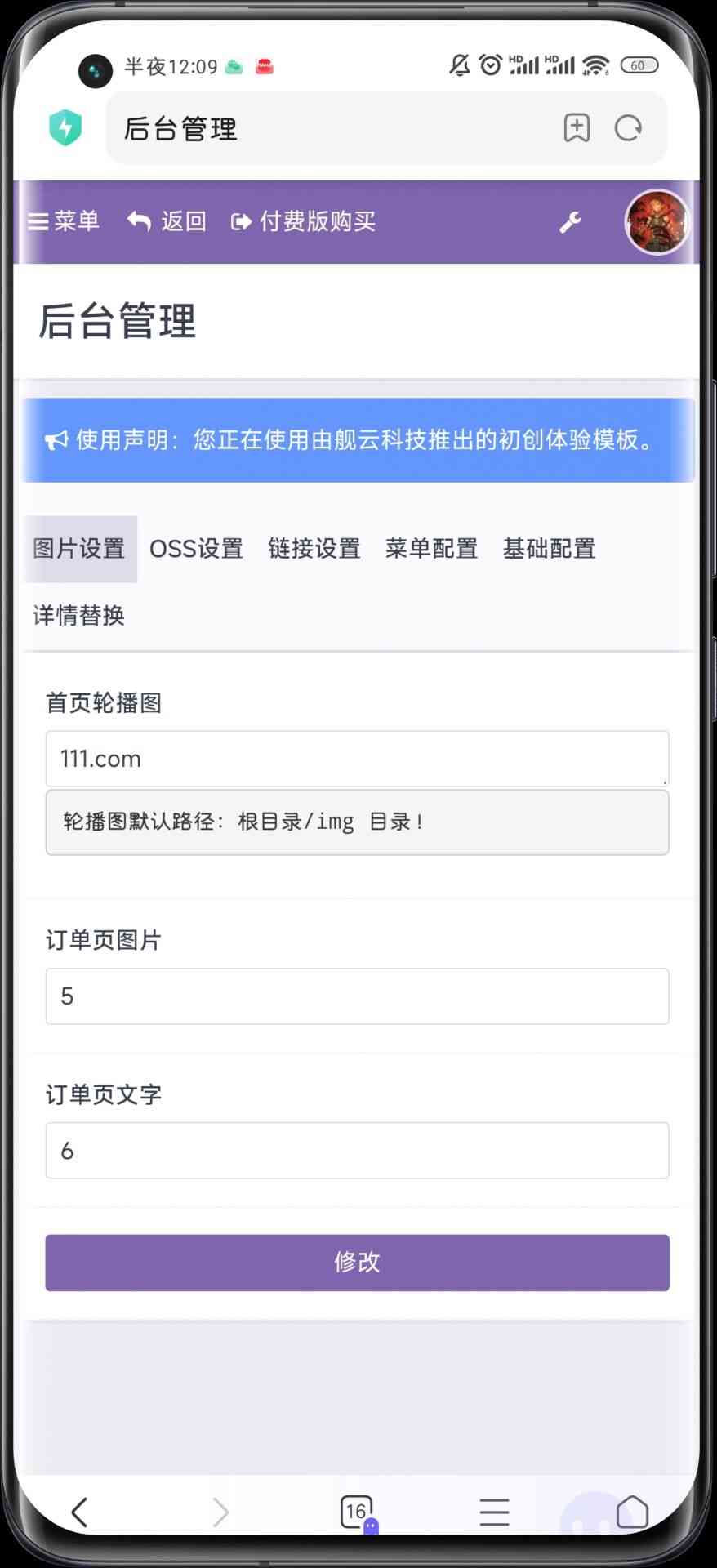Tap the 订单页文字 text field

point(357,1151)
